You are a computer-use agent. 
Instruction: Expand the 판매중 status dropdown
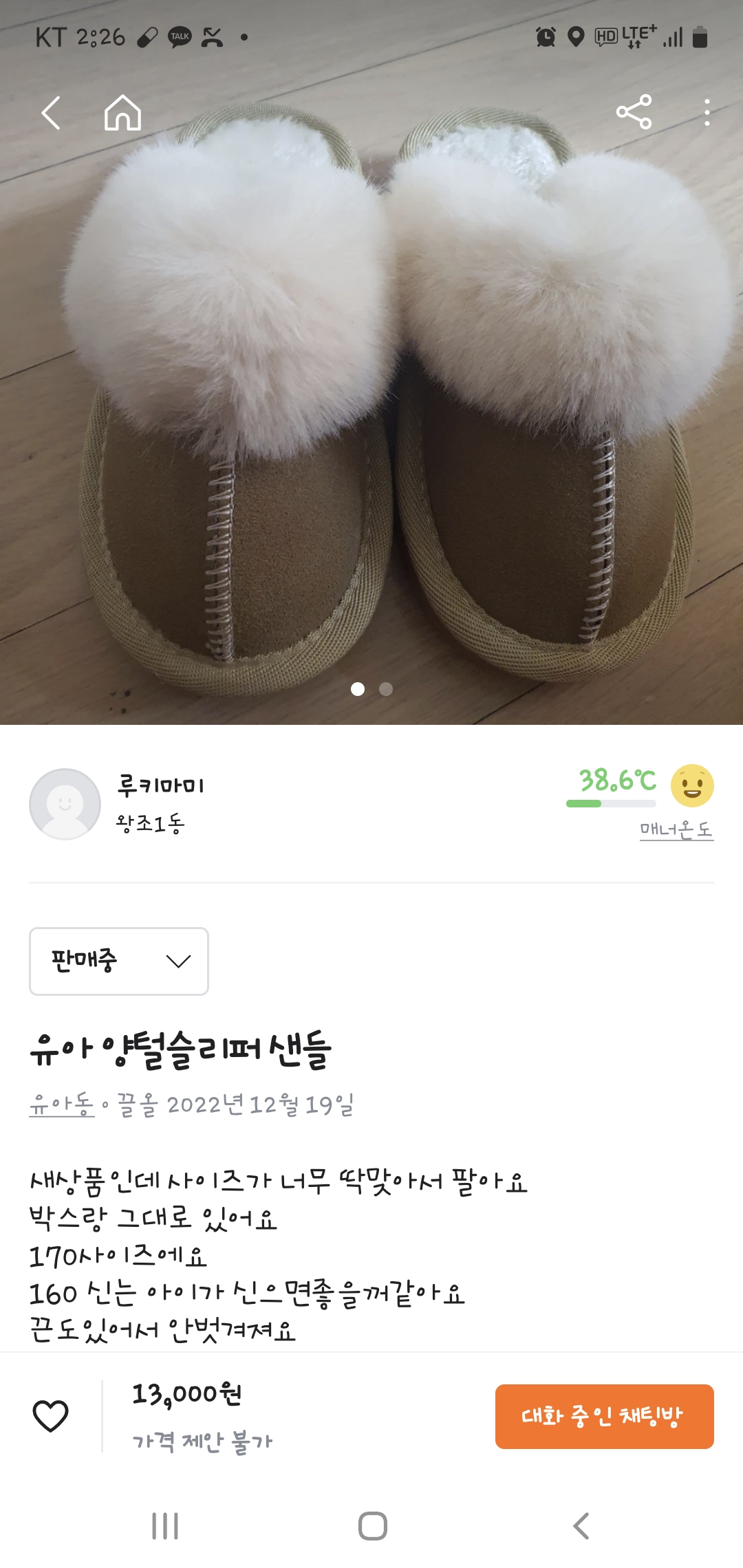[x=119, y=961]
